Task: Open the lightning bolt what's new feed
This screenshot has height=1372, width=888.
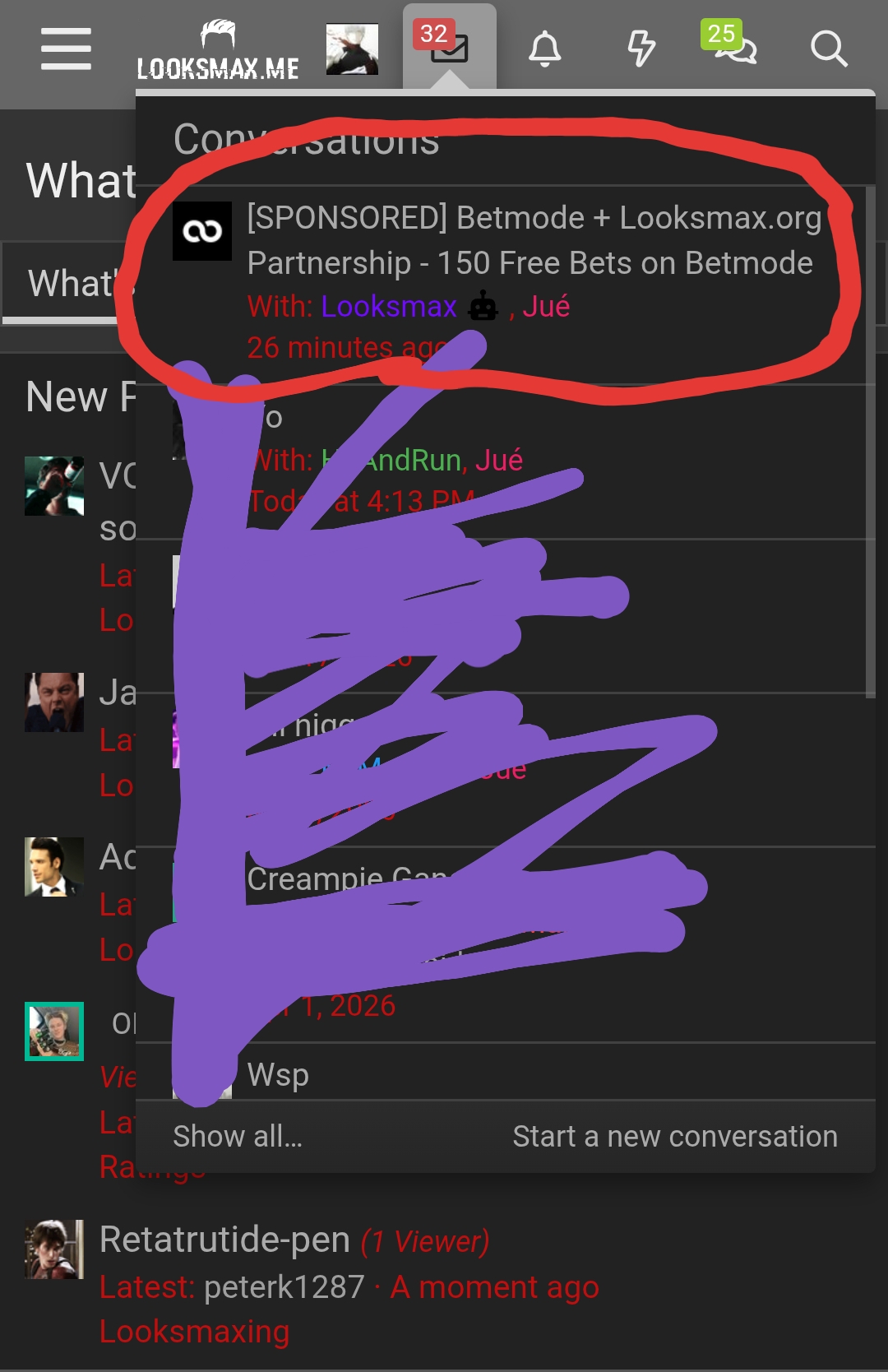Action: (641, 49)
